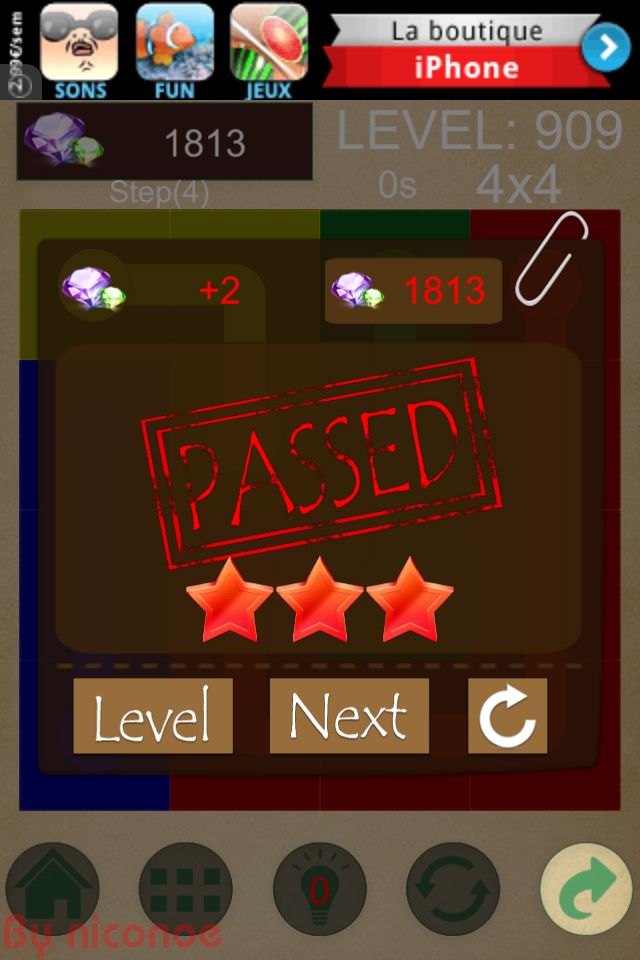Screen dimensions: 640x960
Task: Use the lightbulb hint icon
Action: [319, 889]
